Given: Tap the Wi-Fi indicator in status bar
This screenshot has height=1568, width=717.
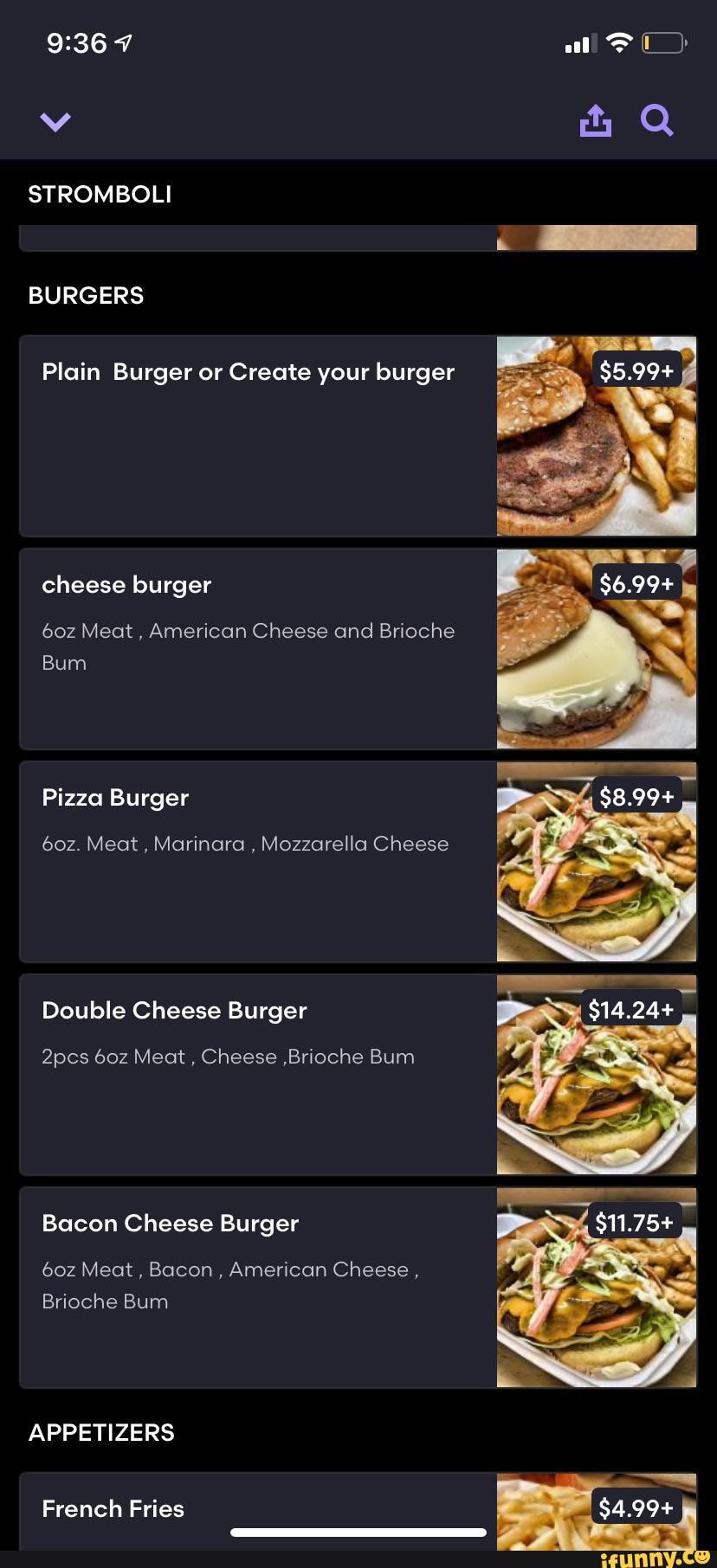Looking at the screenshot, I should coord(620,42).
